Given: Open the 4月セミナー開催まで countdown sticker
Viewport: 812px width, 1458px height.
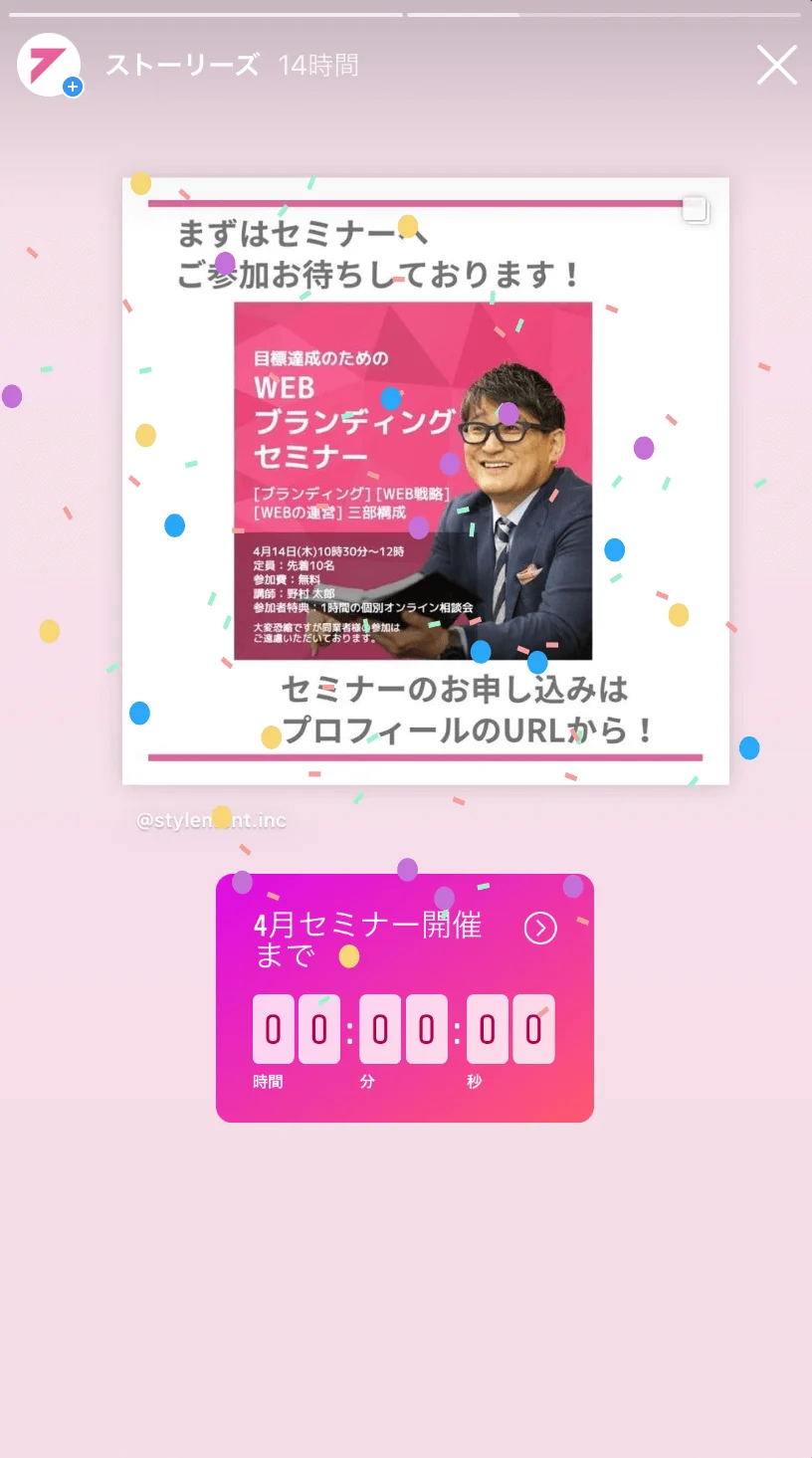Looking at the screenshot, I should [x=404, y=997].
